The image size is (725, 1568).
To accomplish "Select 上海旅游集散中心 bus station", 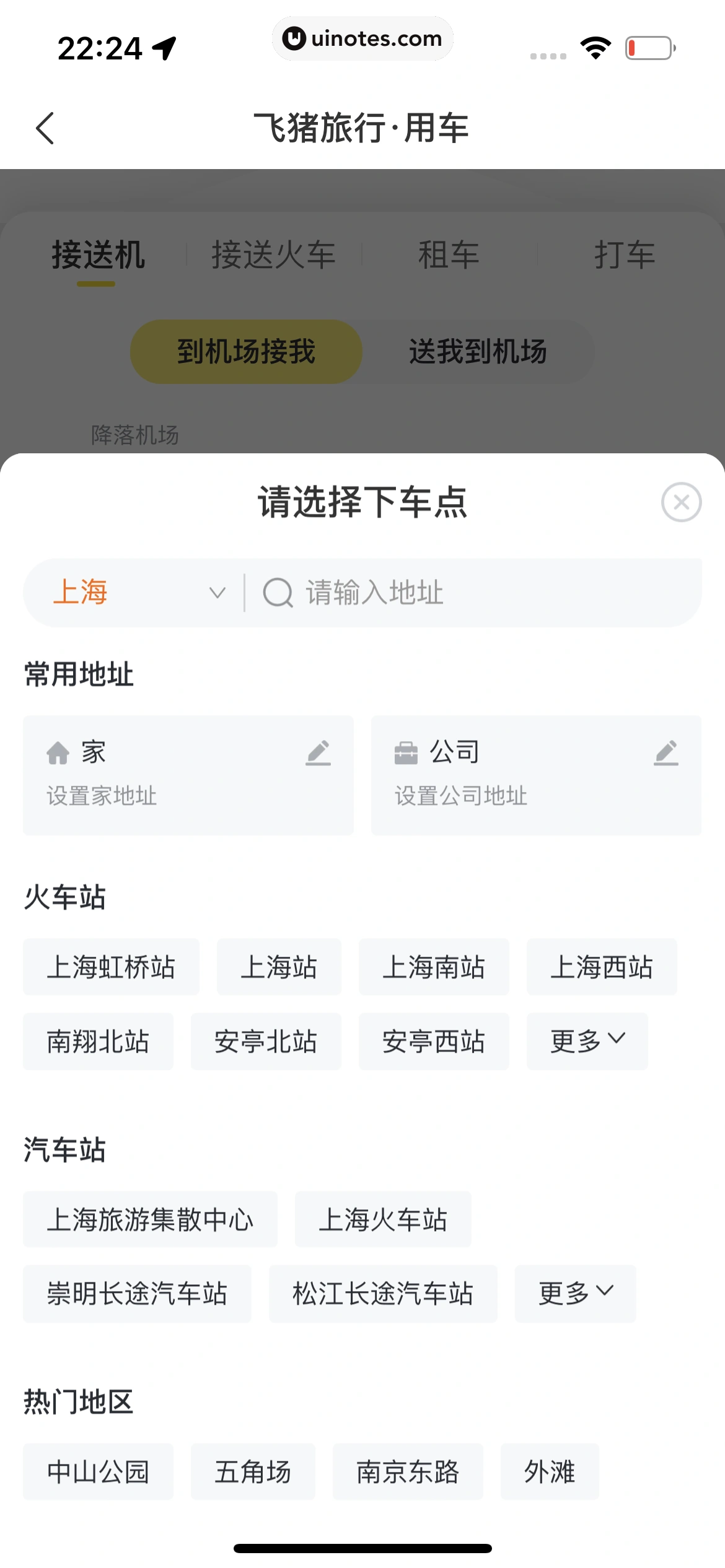I will (150, 1219).
